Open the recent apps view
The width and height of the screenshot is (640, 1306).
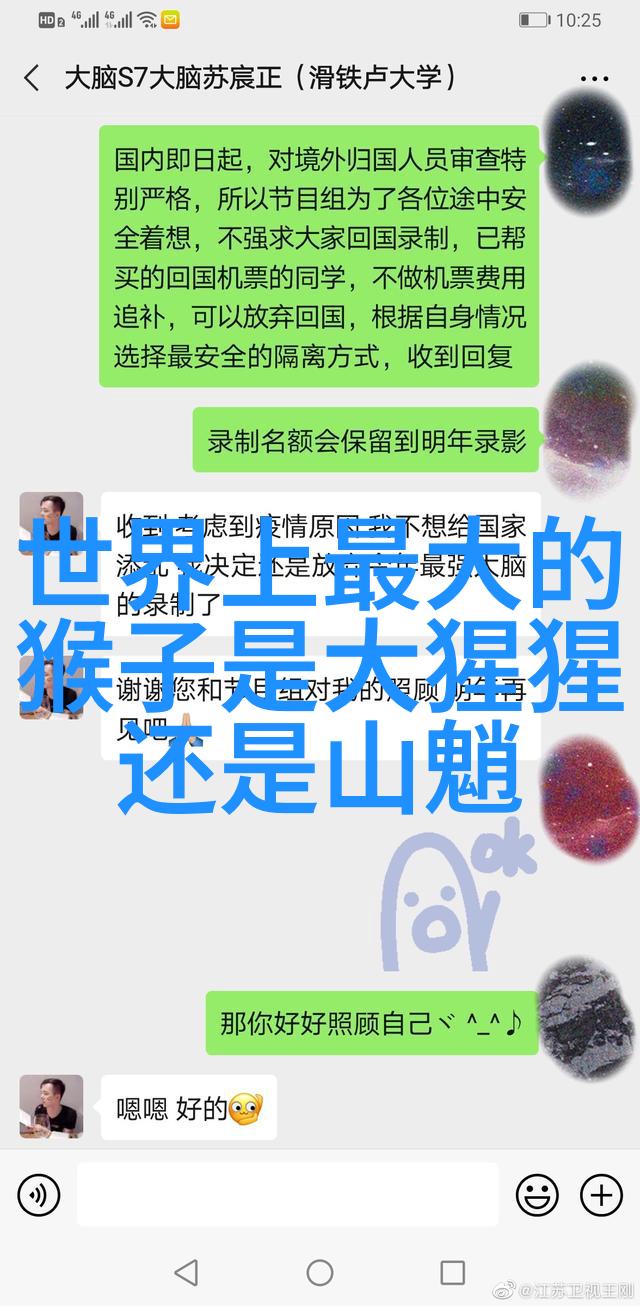[x=452, y=1273]
